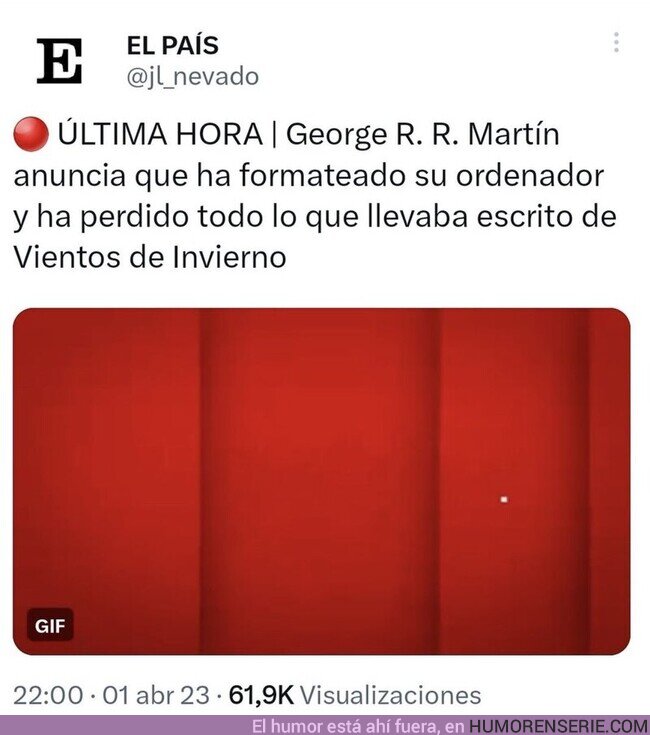This screenshot has height=735, width=650.
Task: Open the EL PAÍS profile avatar
Action: pos(59,62)
